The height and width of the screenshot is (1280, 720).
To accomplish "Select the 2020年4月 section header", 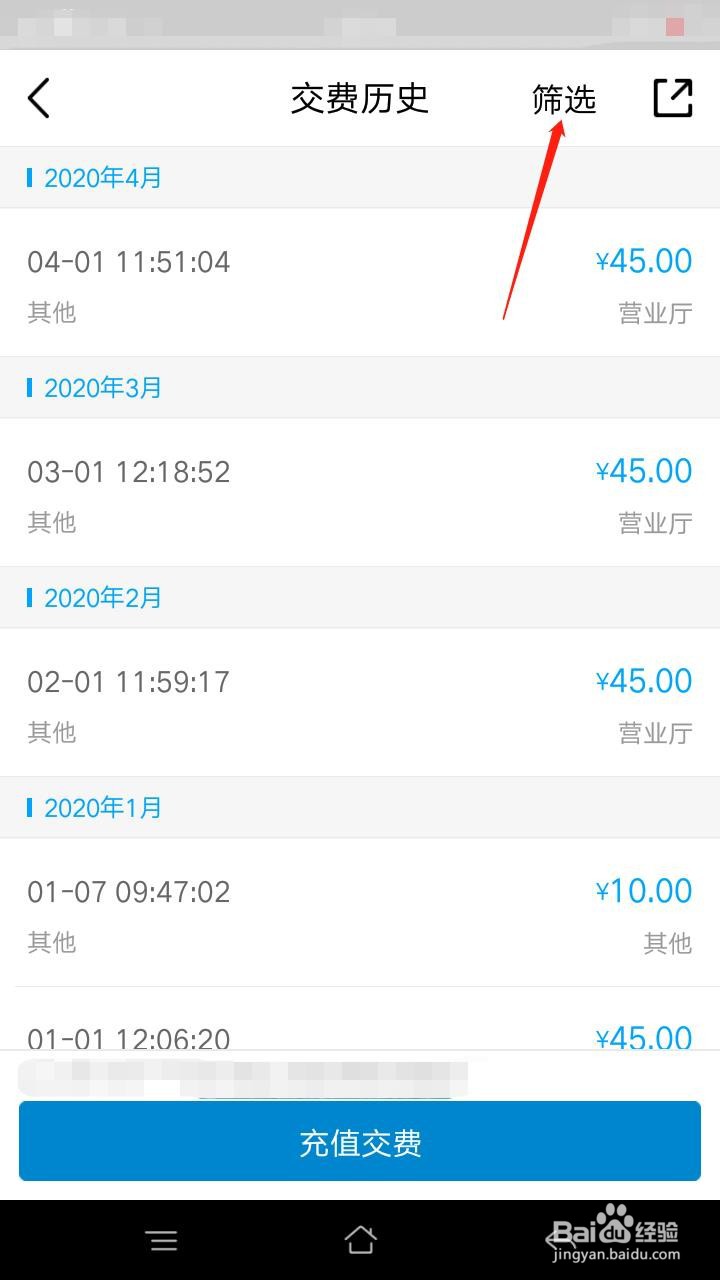I will [x=102, y=177].
